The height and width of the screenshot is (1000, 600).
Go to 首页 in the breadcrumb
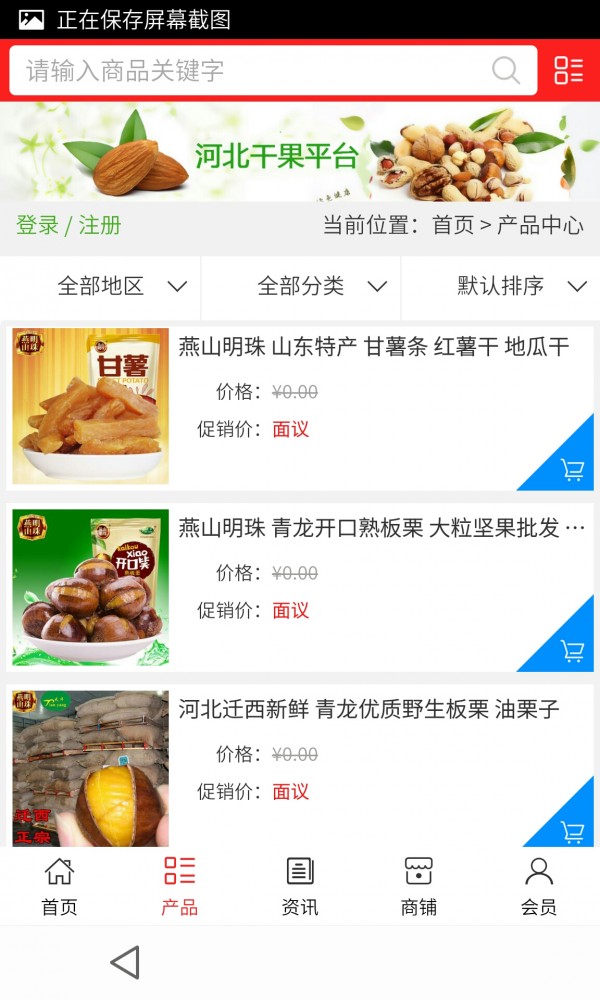point(452,225)
